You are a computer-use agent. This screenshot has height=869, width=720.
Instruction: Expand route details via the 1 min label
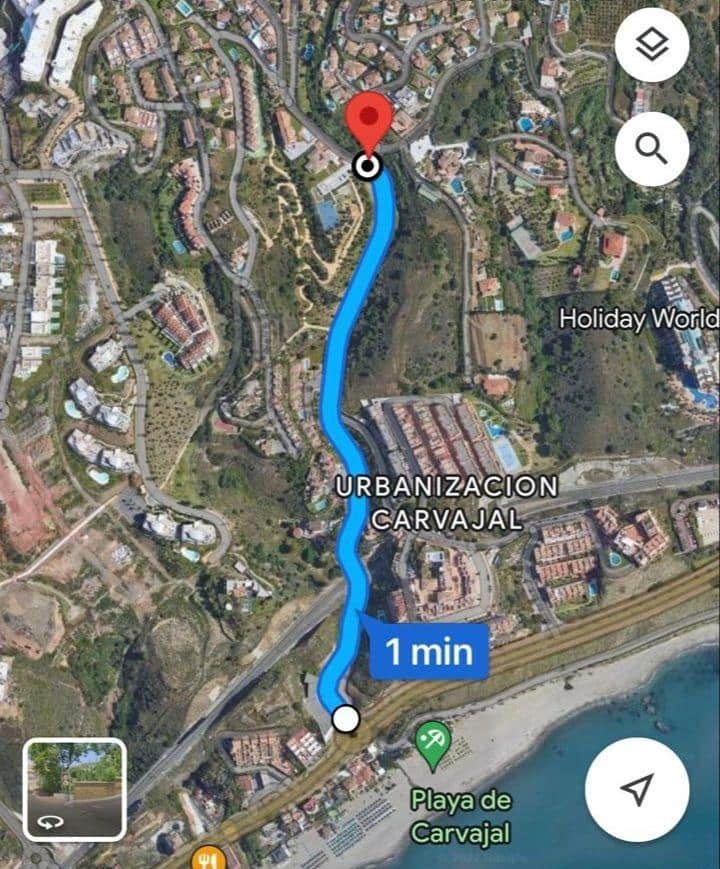point(429,650)
